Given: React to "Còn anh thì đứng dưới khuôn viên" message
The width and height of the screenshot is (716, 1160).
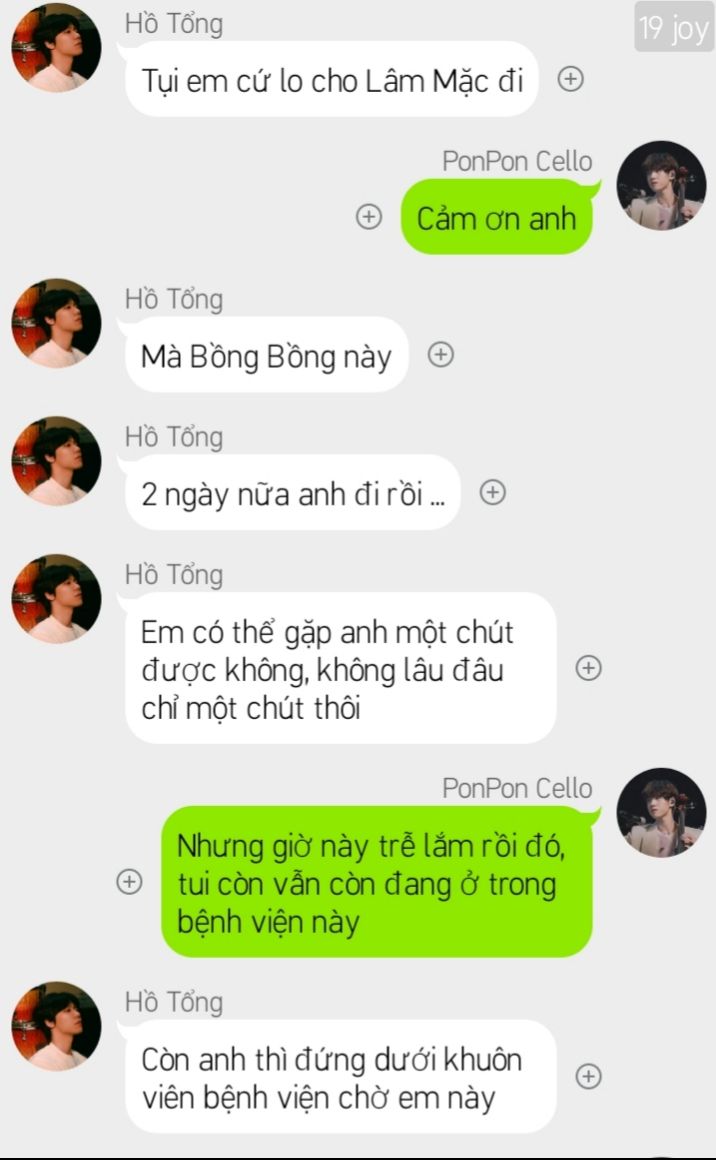Looking at the screenshot, I should [589, 1076].
